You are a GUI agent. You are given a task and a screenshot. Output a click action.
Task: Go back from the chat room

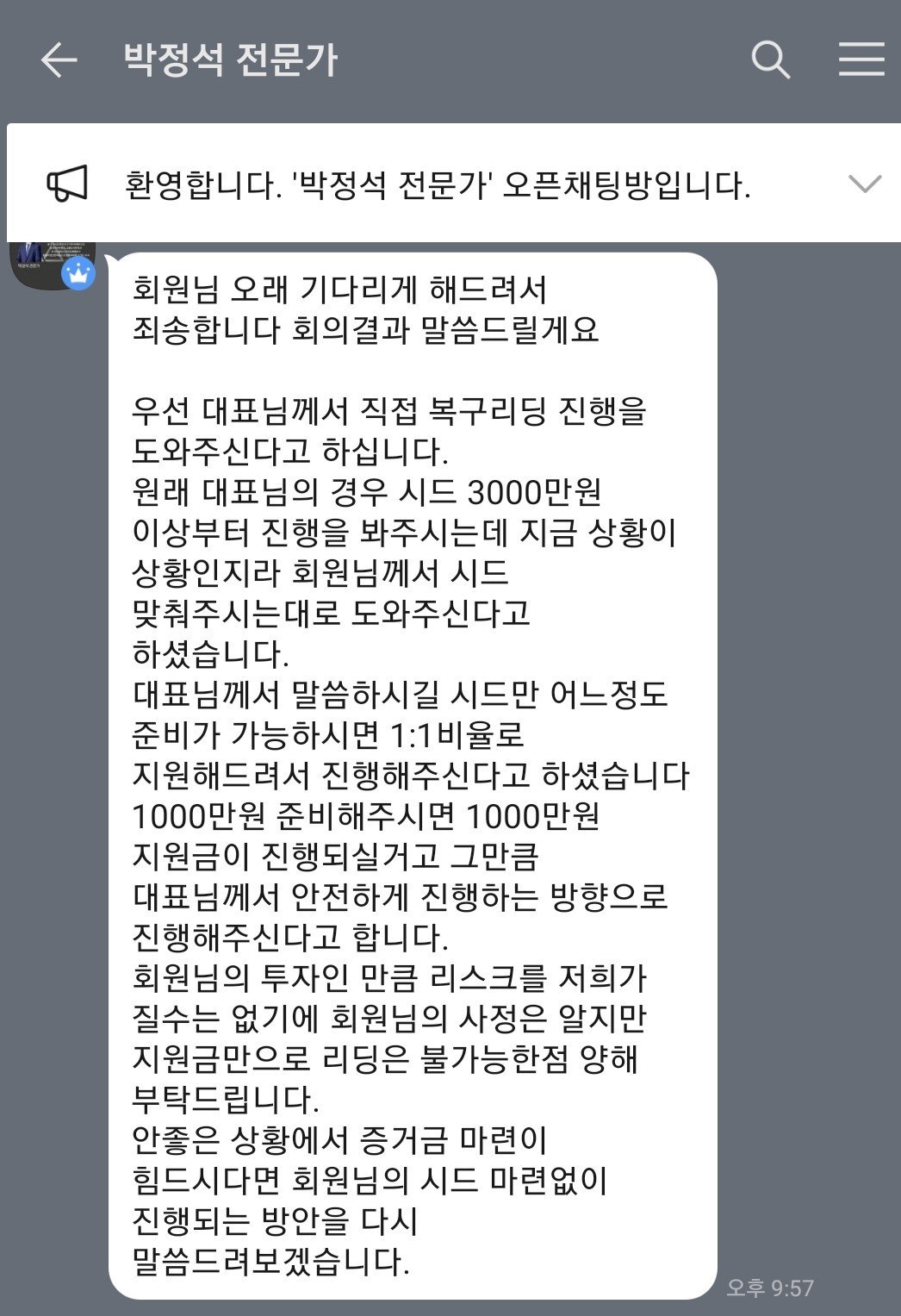pos(59,61)
